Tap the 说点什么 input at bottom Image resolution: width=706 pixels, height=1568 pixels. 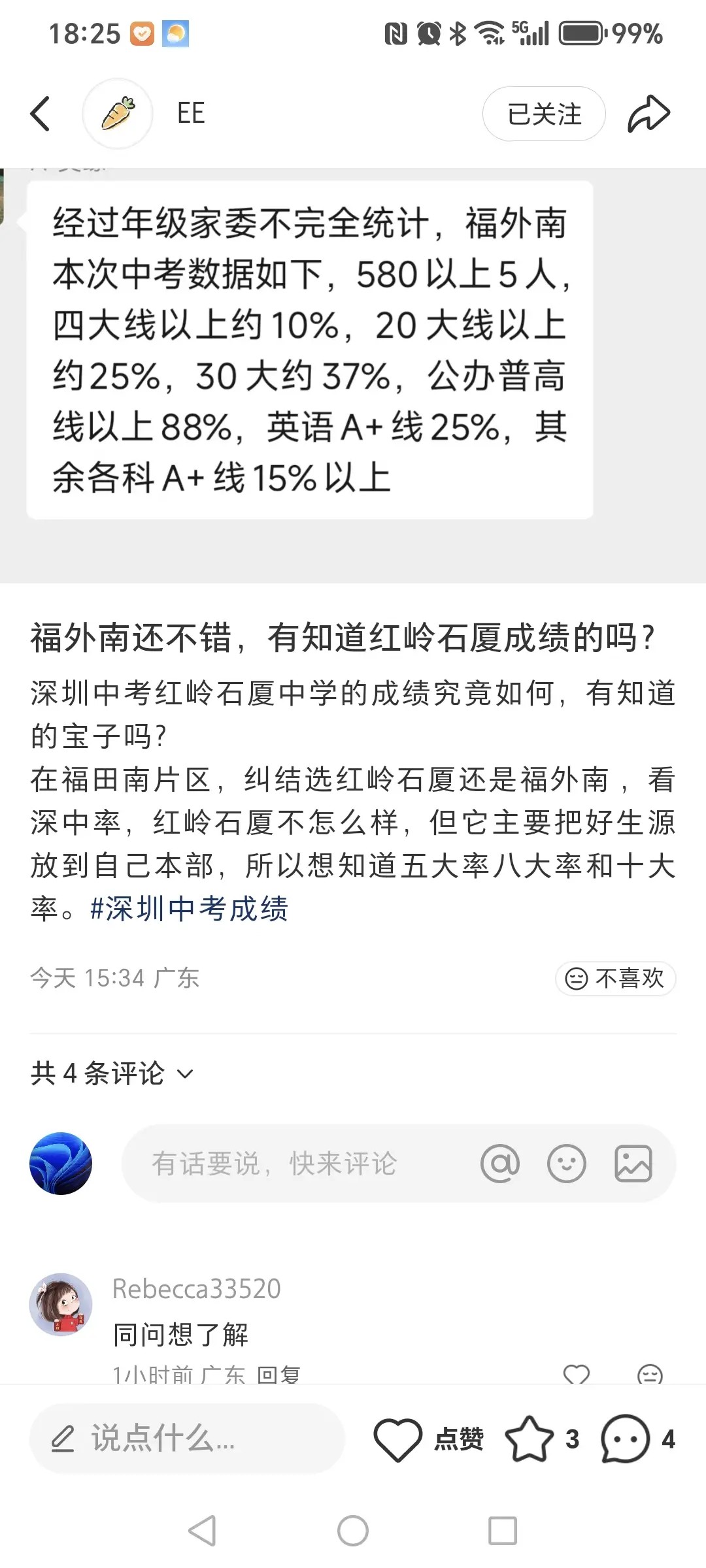coord(186,1439)
